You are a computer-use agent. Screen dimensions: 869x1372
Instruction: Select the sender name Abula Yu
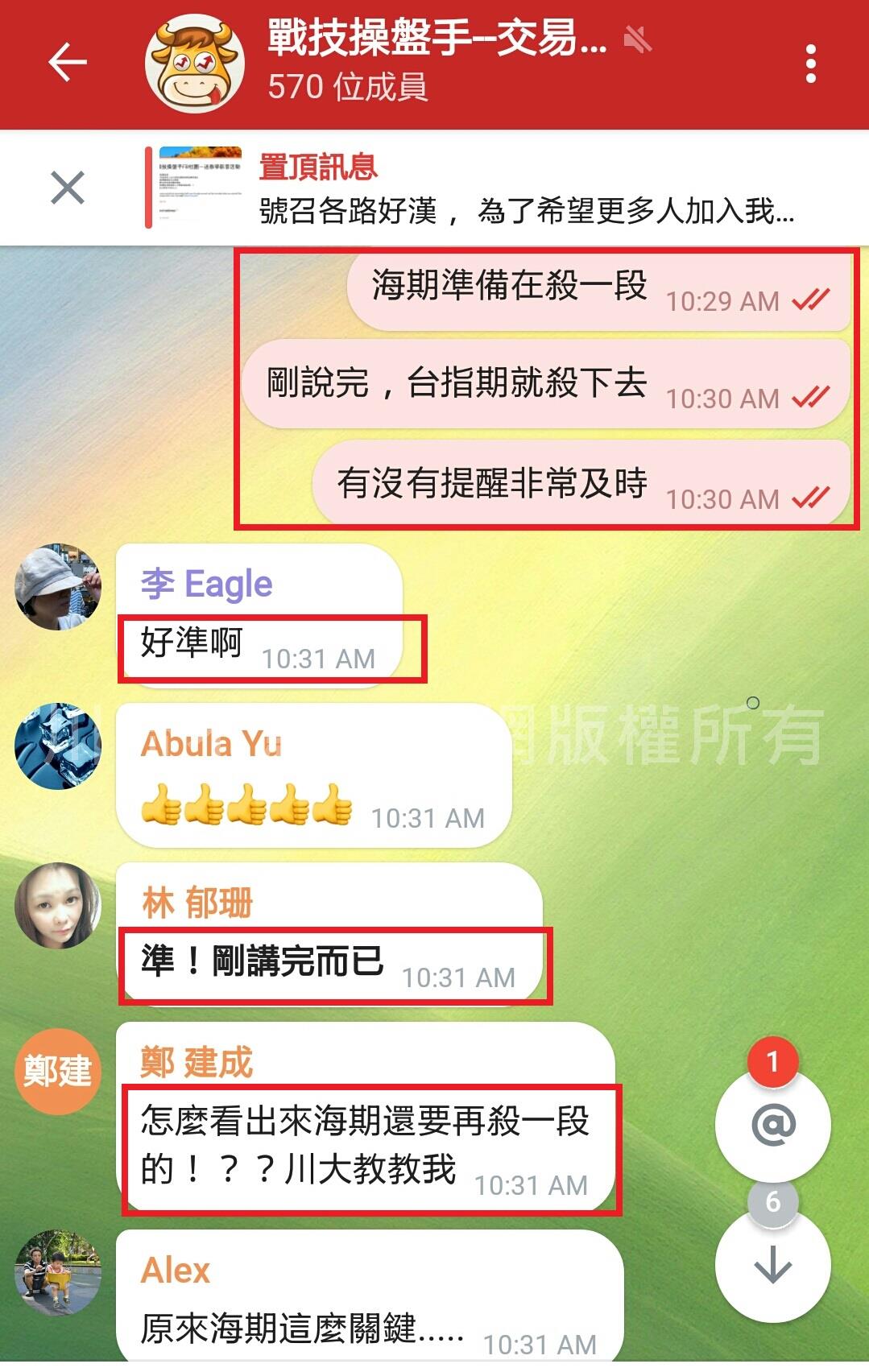coord(211,744)
